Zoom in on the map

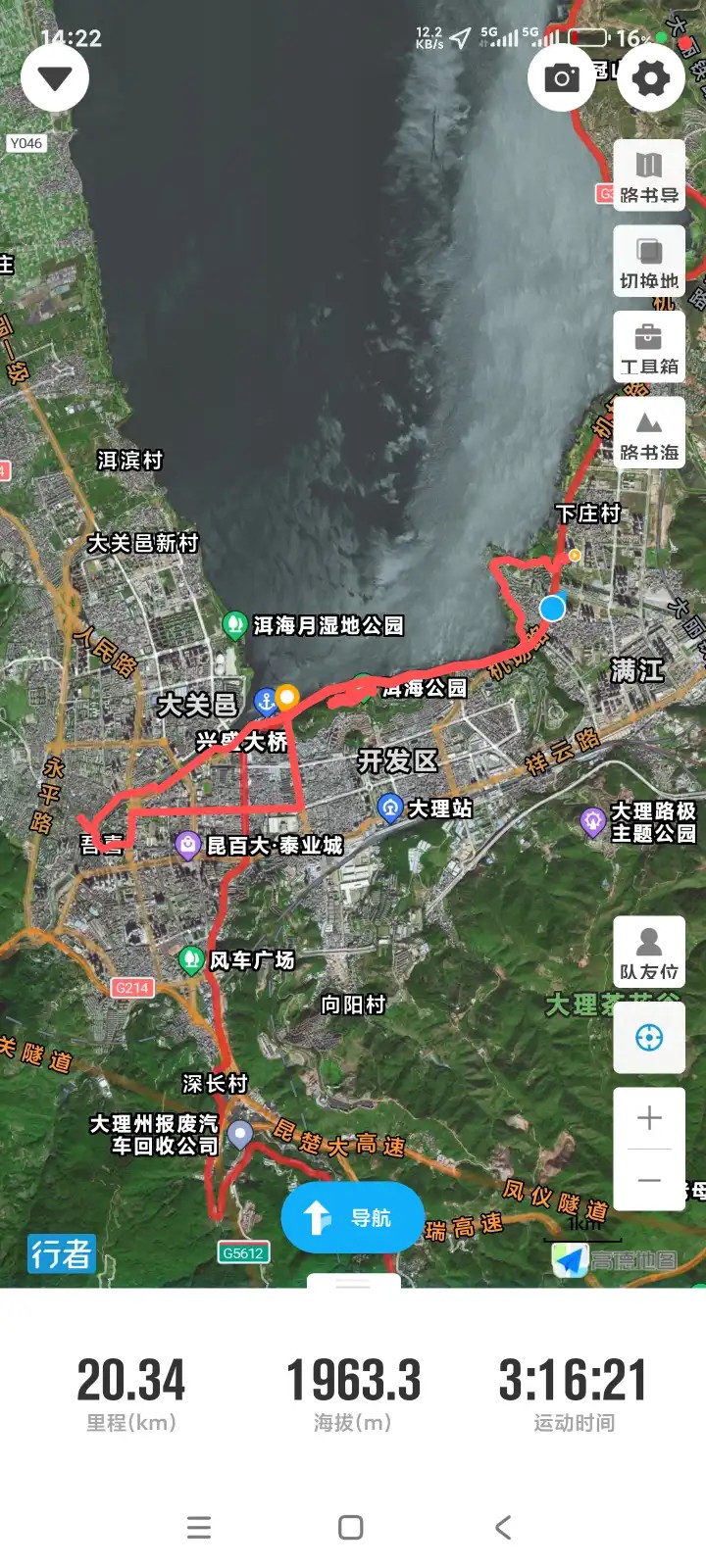point(649,1118)
